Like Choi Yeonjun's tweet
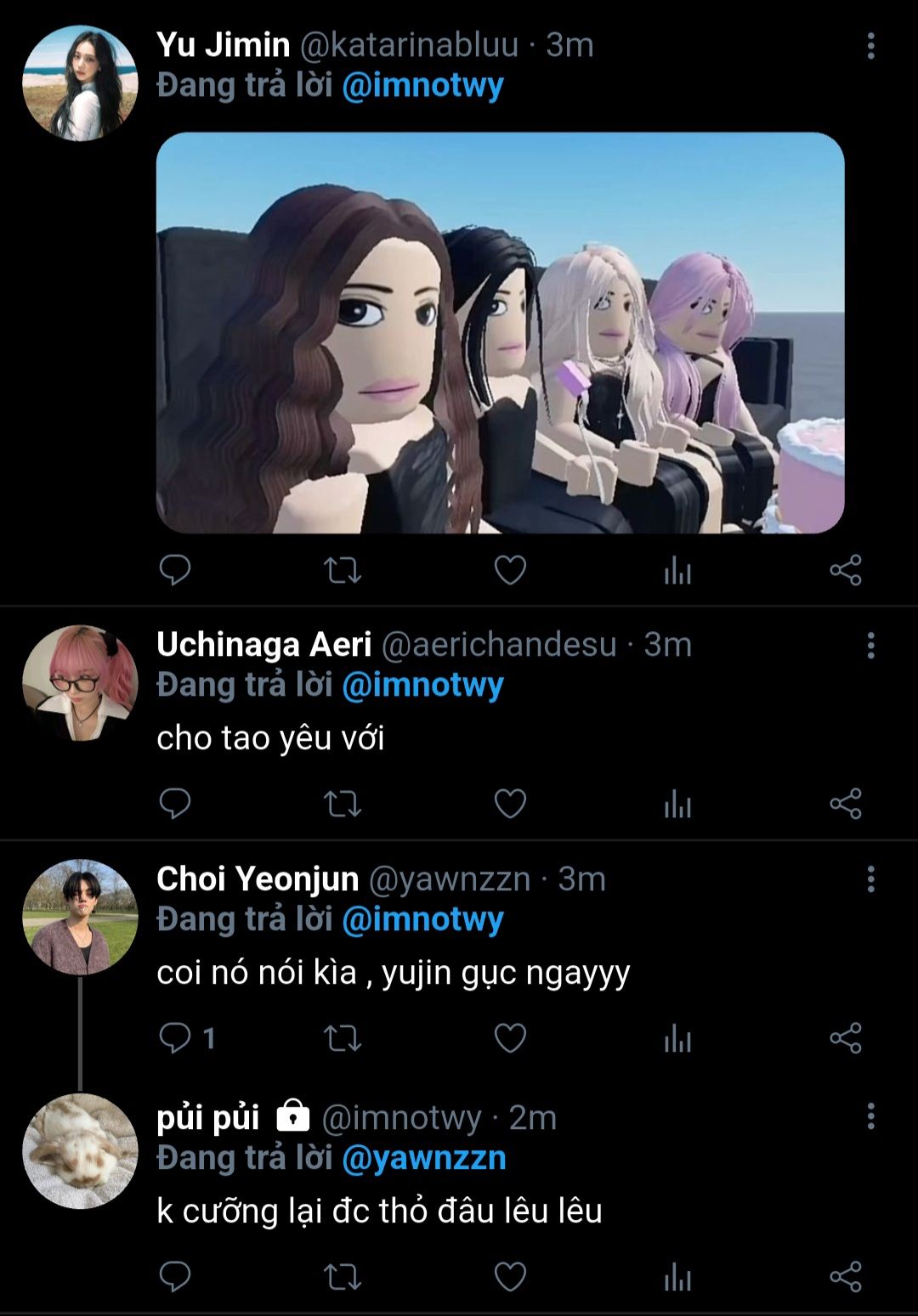The width and height of the screenshot is (918, 1316). 510,1038
